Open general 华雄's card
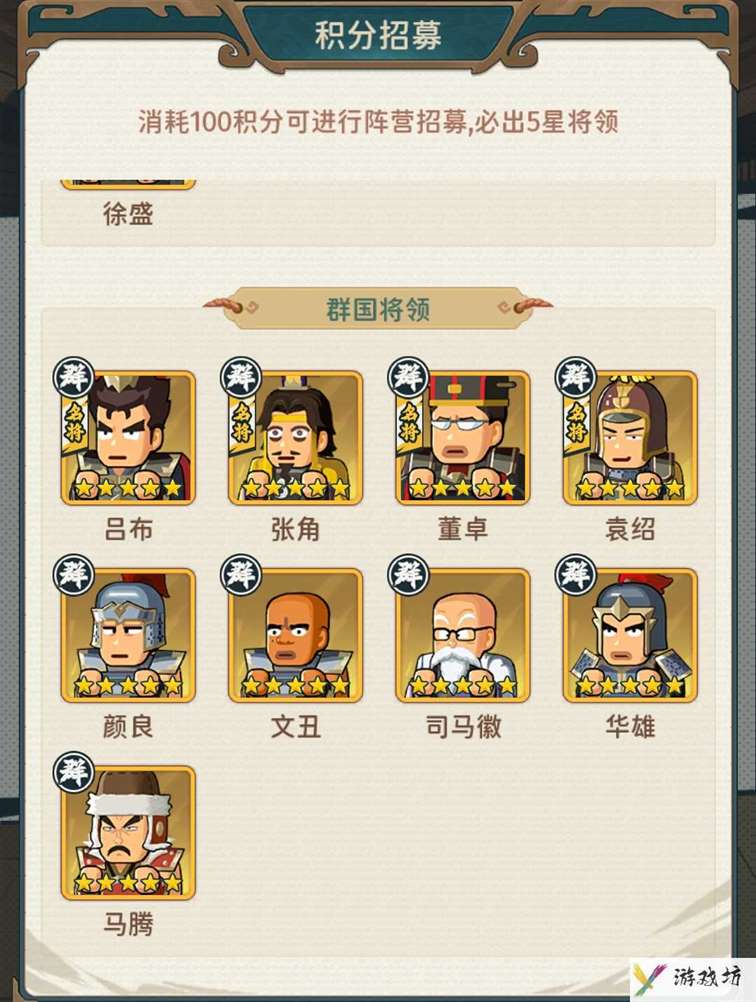This screenshot has height=1002, width=756. point(630,635)
